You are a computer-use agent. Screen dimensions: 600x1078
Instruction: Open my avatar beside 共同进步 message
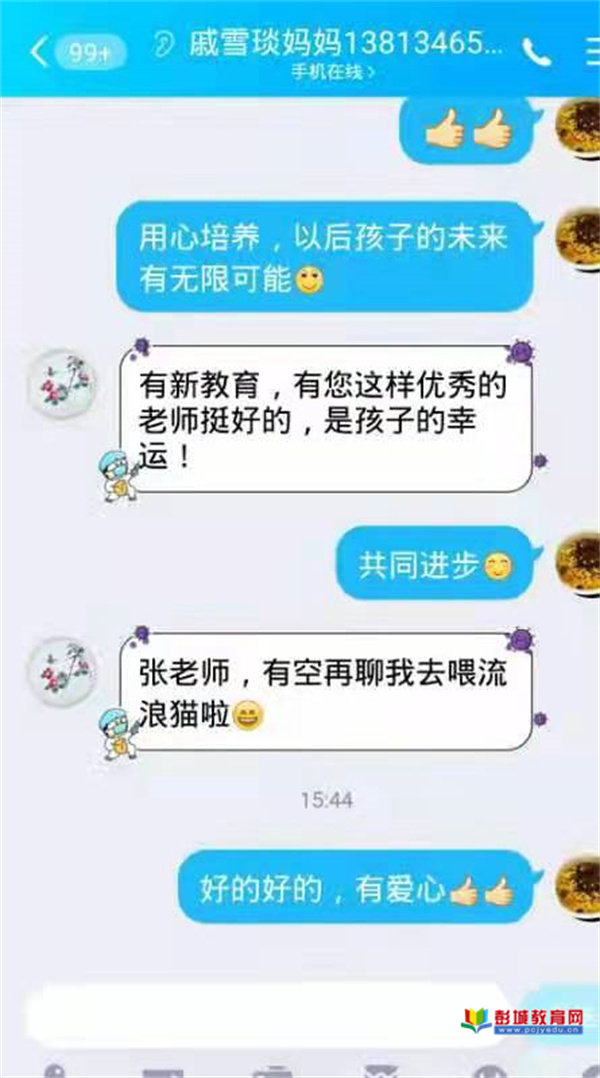click(x=578, y=562)
